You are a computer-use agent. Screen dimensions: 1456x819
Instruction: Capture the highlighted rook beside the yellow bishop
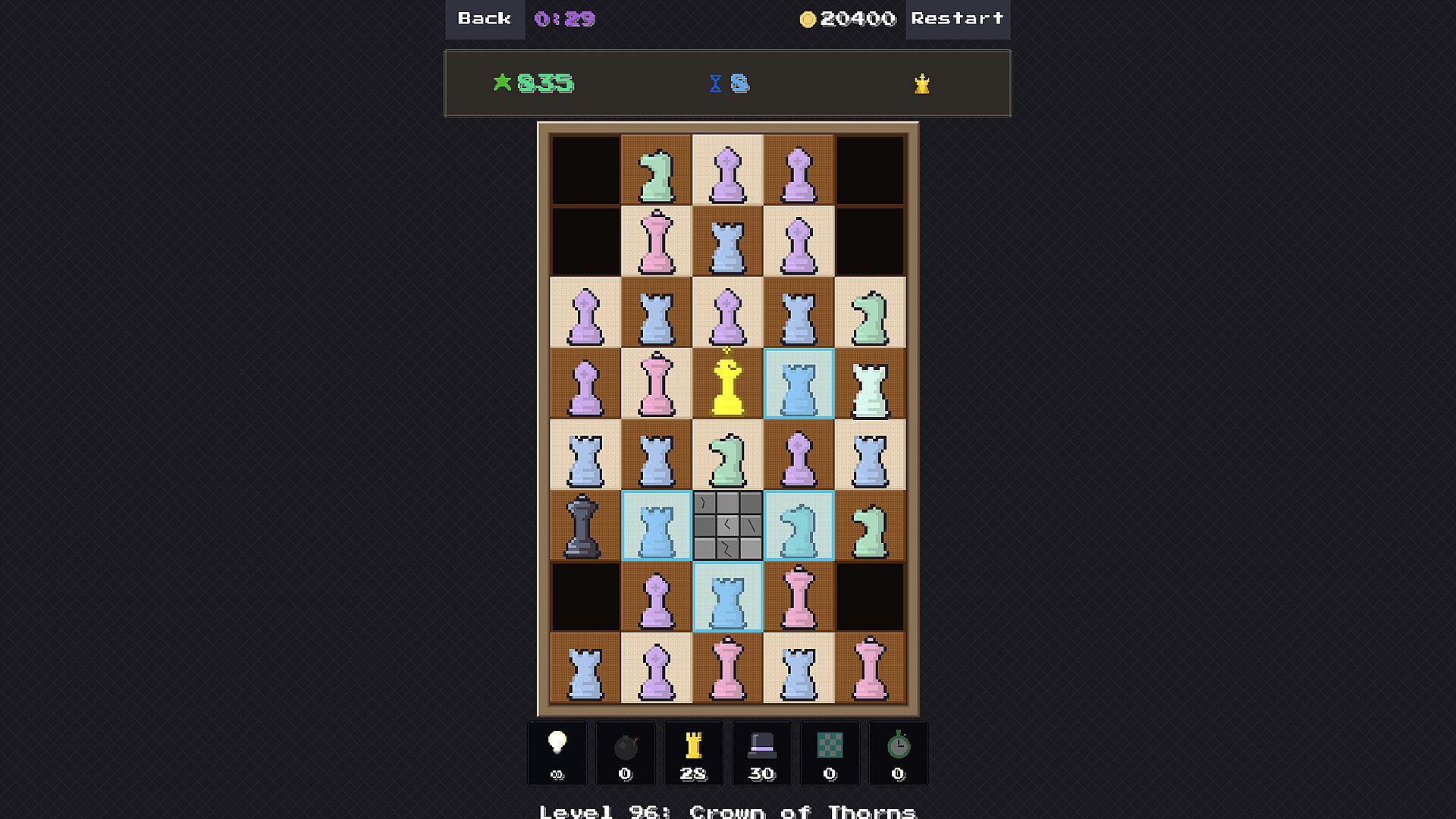click(x=799, y=384)
